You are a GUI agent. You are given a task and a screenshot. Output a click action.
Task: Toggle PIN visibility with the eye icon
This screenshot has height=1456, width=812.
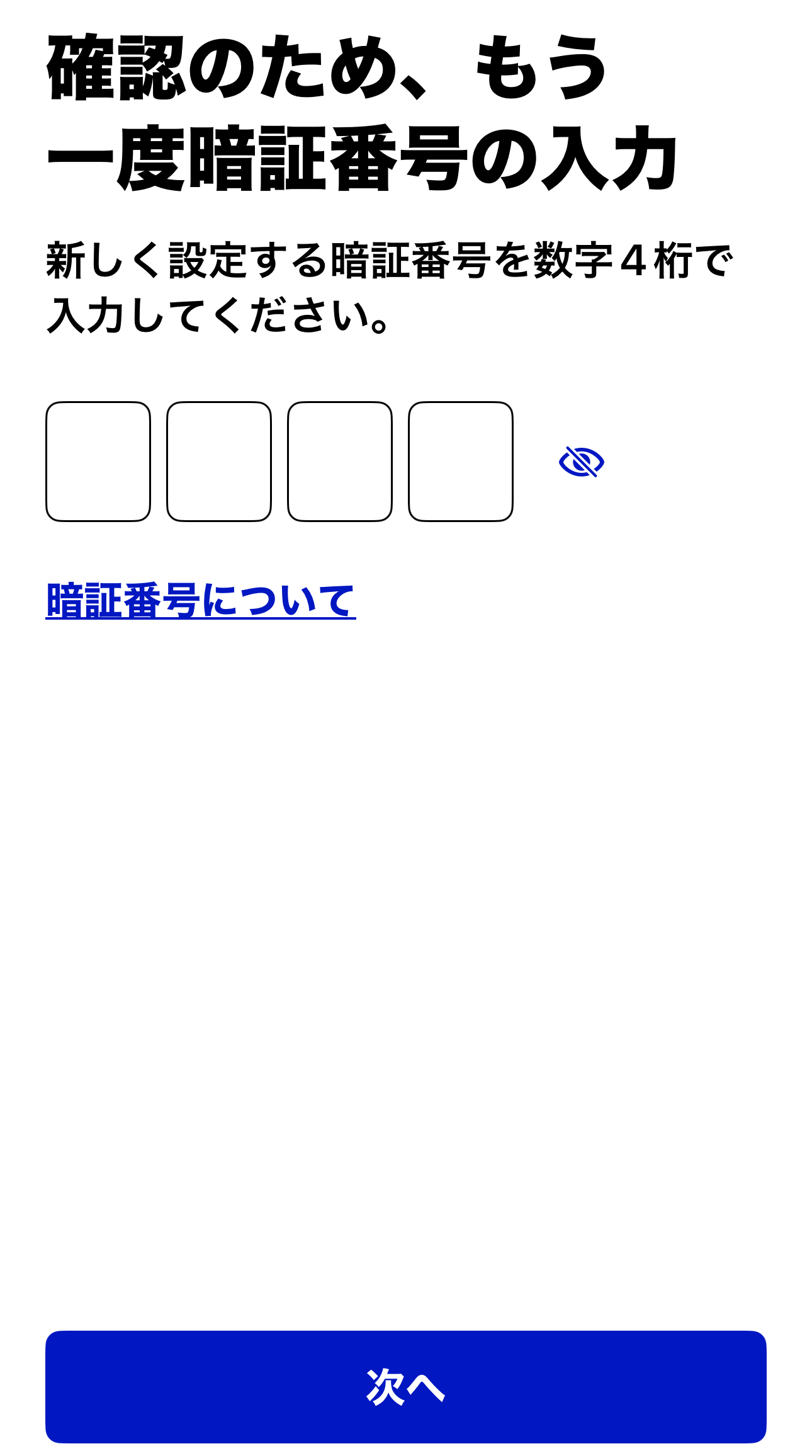pyautogui.click(x=582, y=462)
